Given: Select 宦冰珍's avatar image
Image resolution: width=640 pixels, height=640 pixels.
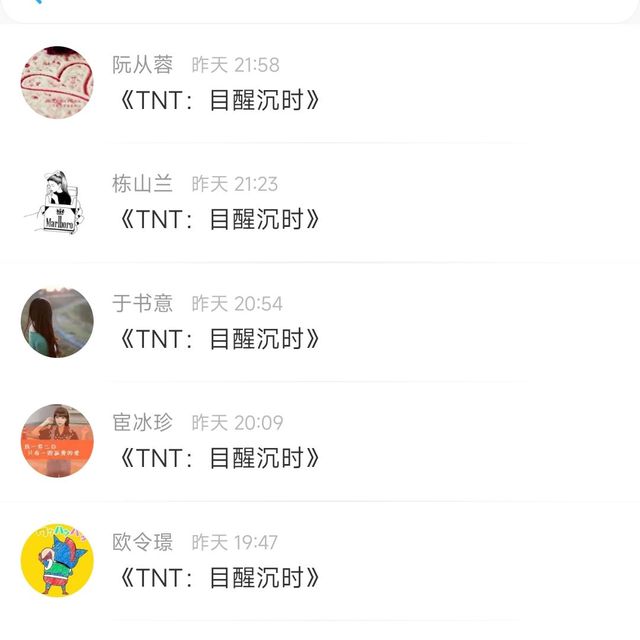Looking at the screenshot, I should (57, 440).
